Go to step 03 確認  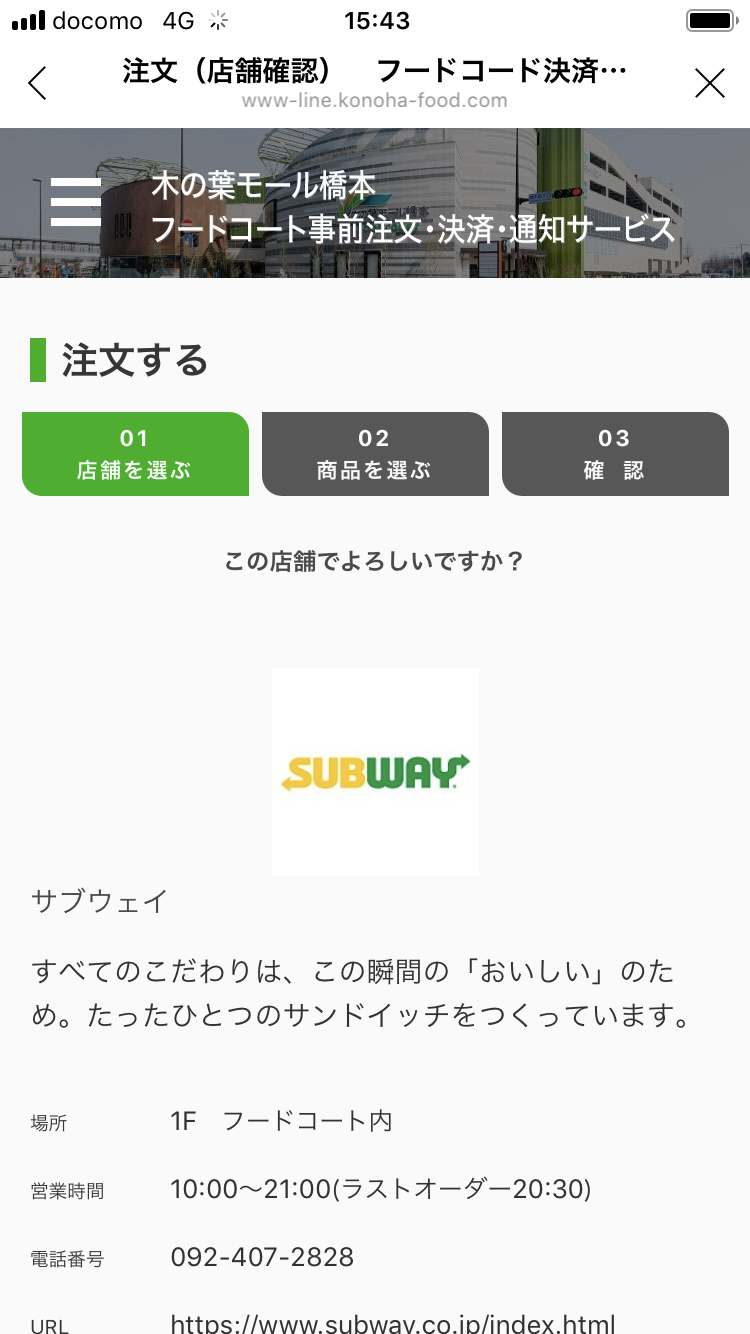coord(615,454)
